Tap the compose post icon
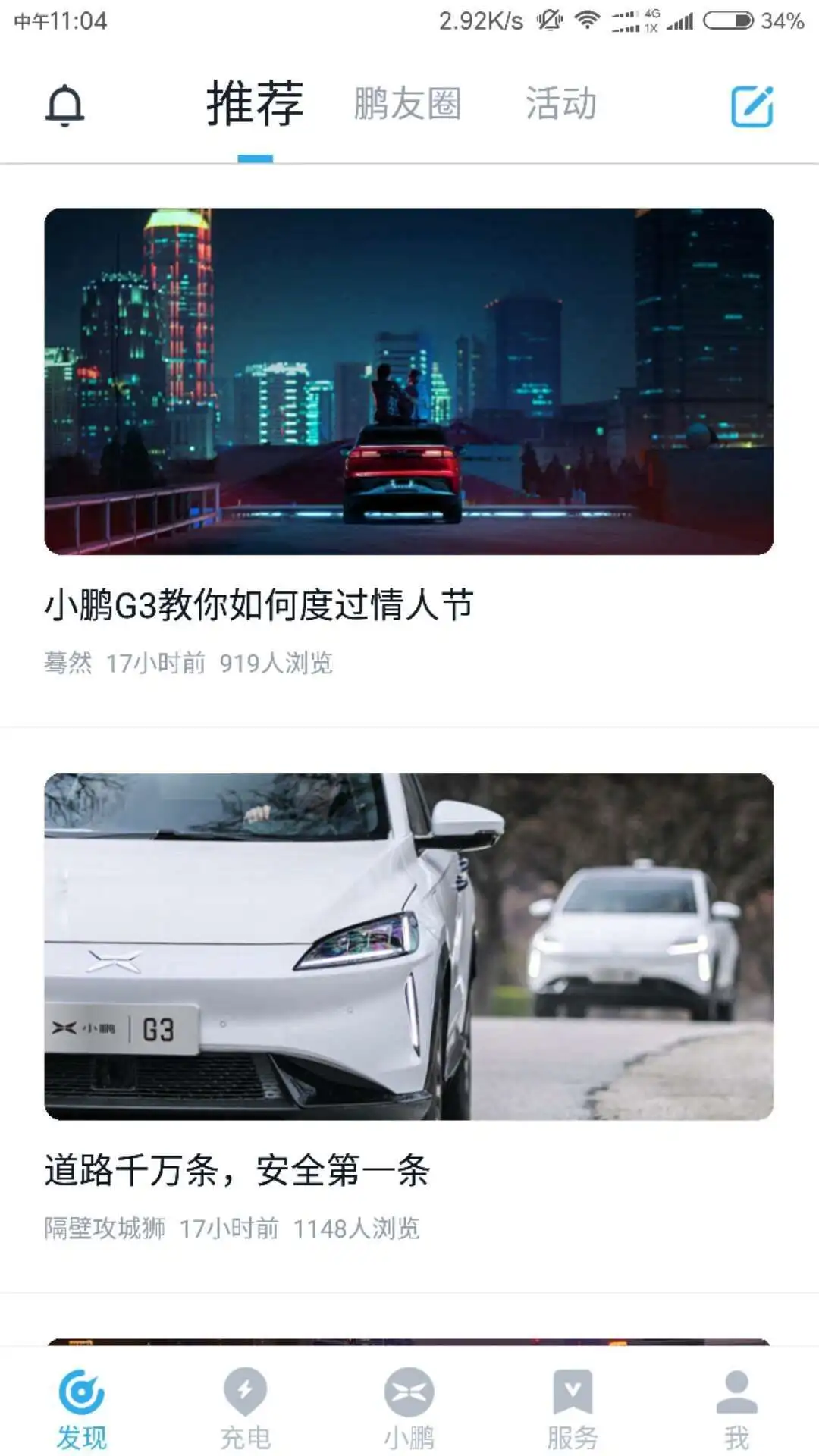Screen dimensions: 819x1456 tap(752, 106)
